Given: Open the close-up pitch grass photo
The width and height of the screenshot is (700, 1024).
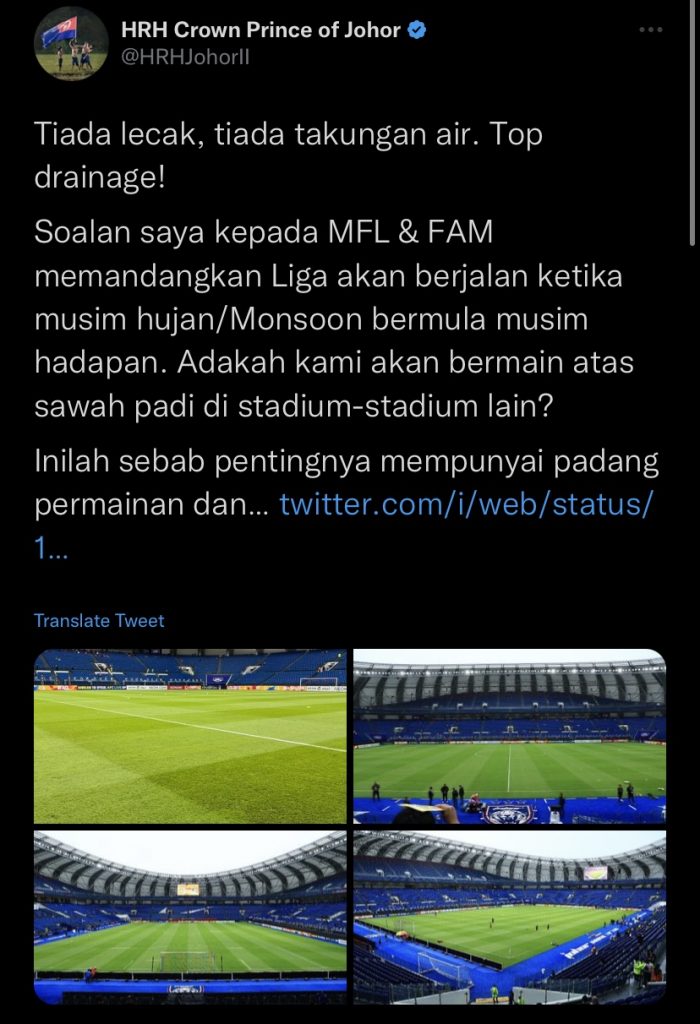Looking at the screenshot, I should (190, 736).
